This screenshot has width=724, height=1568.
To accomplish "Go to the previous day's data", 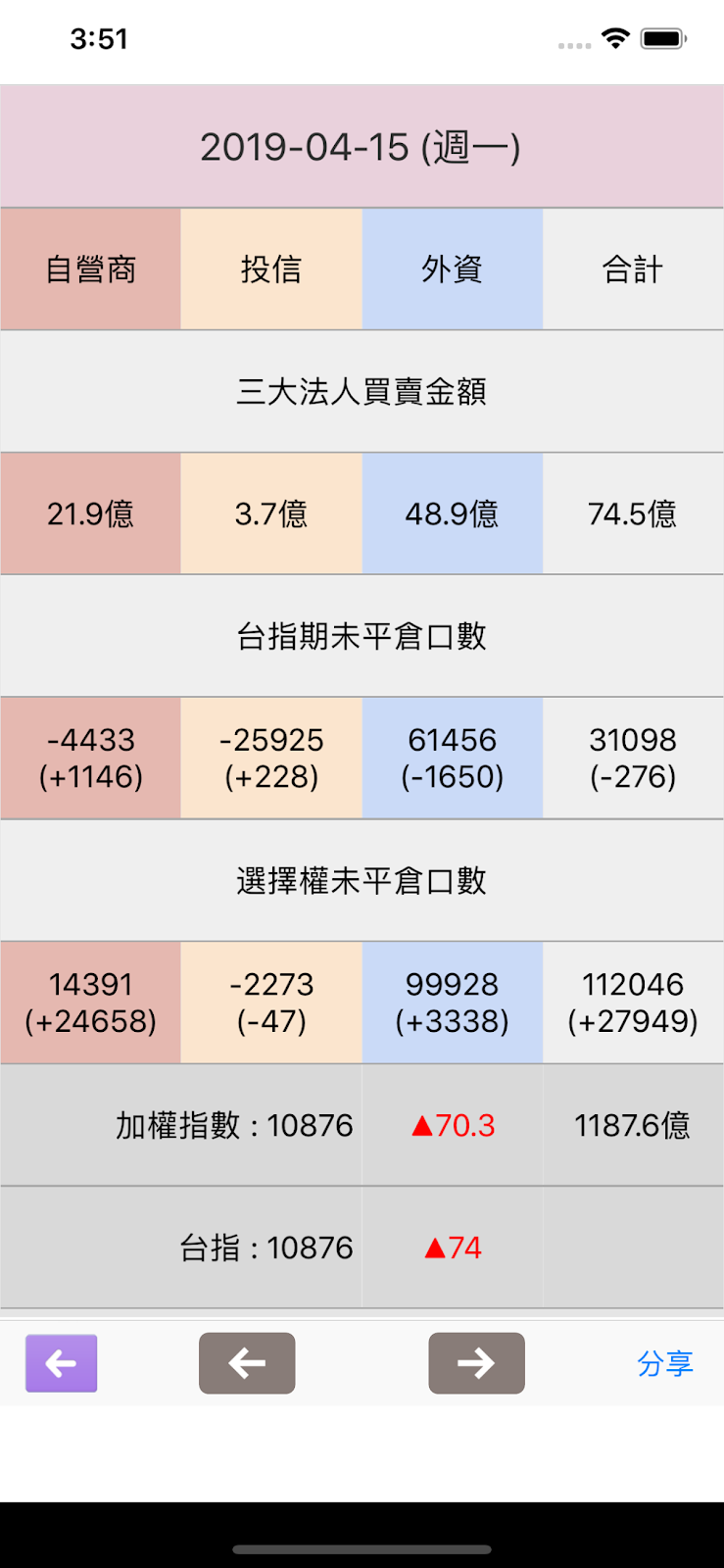I will [x=247, y=1362].
